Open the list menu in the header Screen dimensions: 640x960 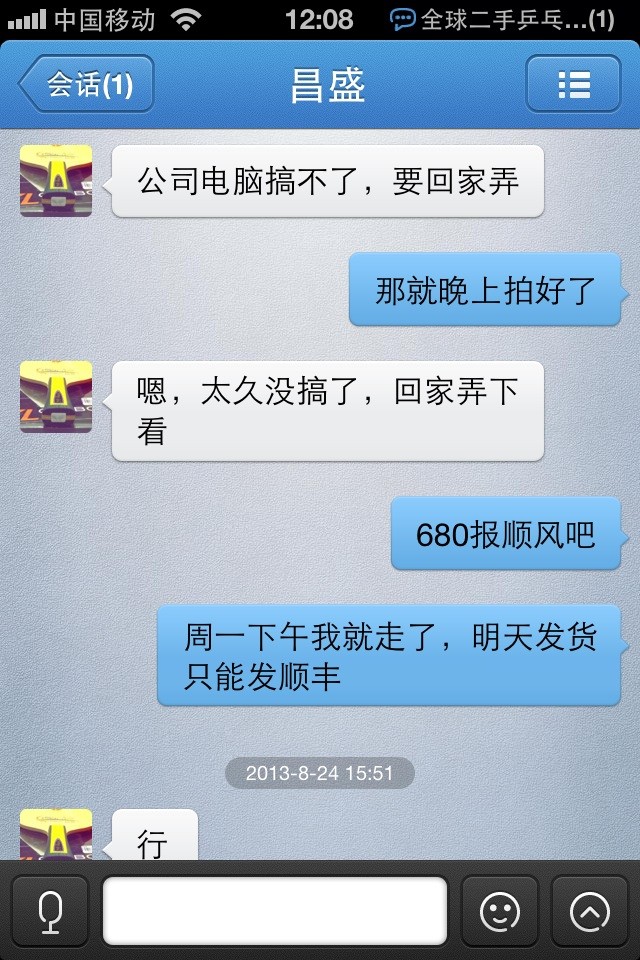coord(573,84)
